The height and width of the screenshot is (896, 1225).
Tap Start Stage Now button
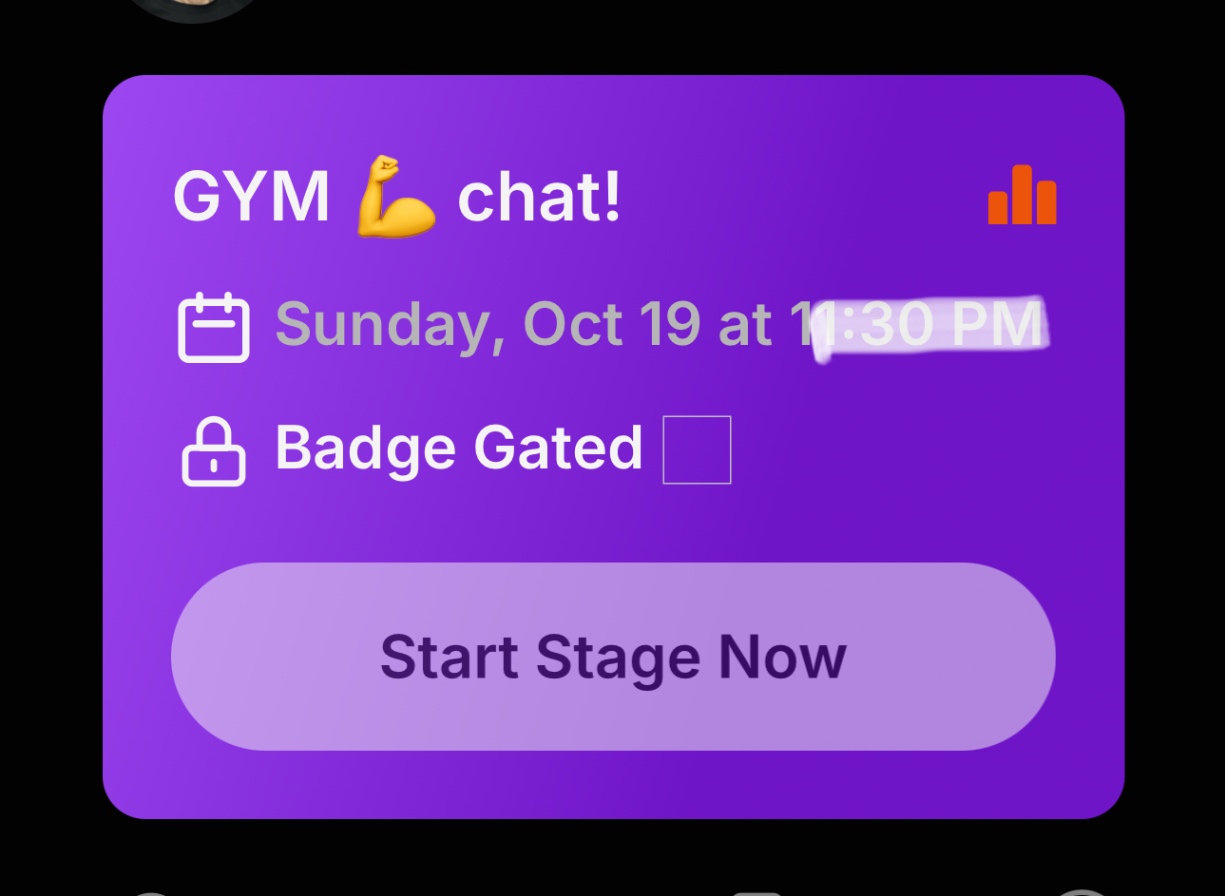pos(613,656)
